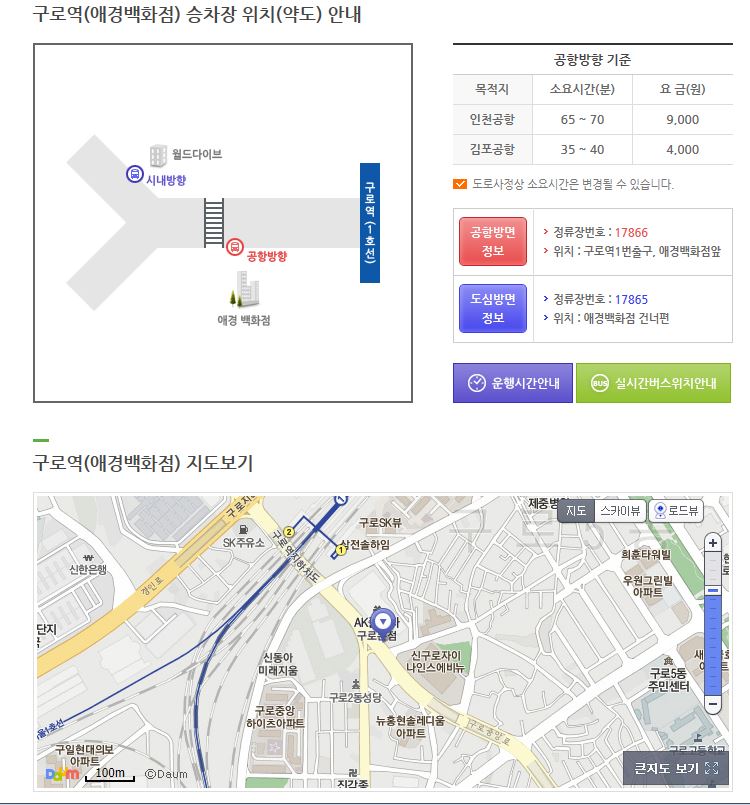Switch map to 스카이뷰 view

620,510
